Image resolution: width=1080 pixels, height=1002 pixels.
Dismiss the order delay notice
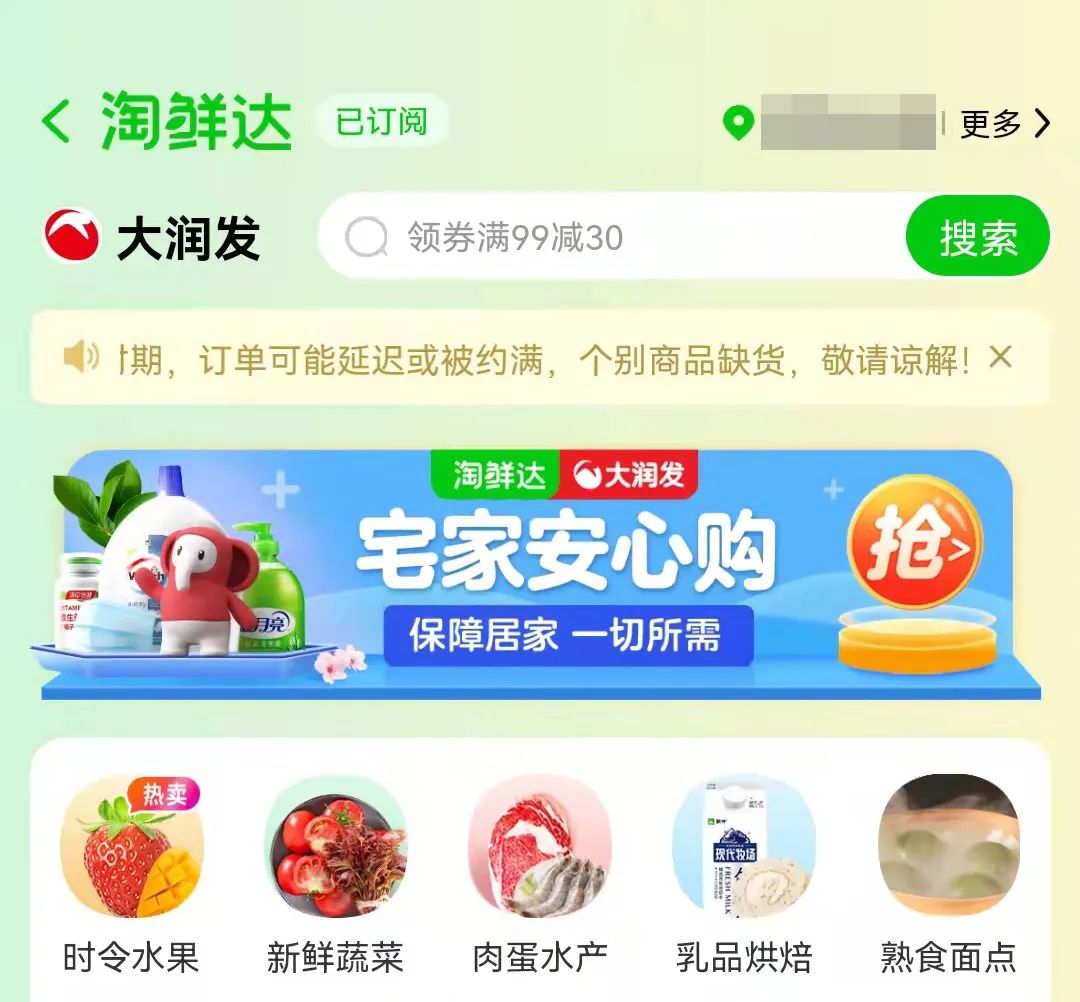[1000, 357]
